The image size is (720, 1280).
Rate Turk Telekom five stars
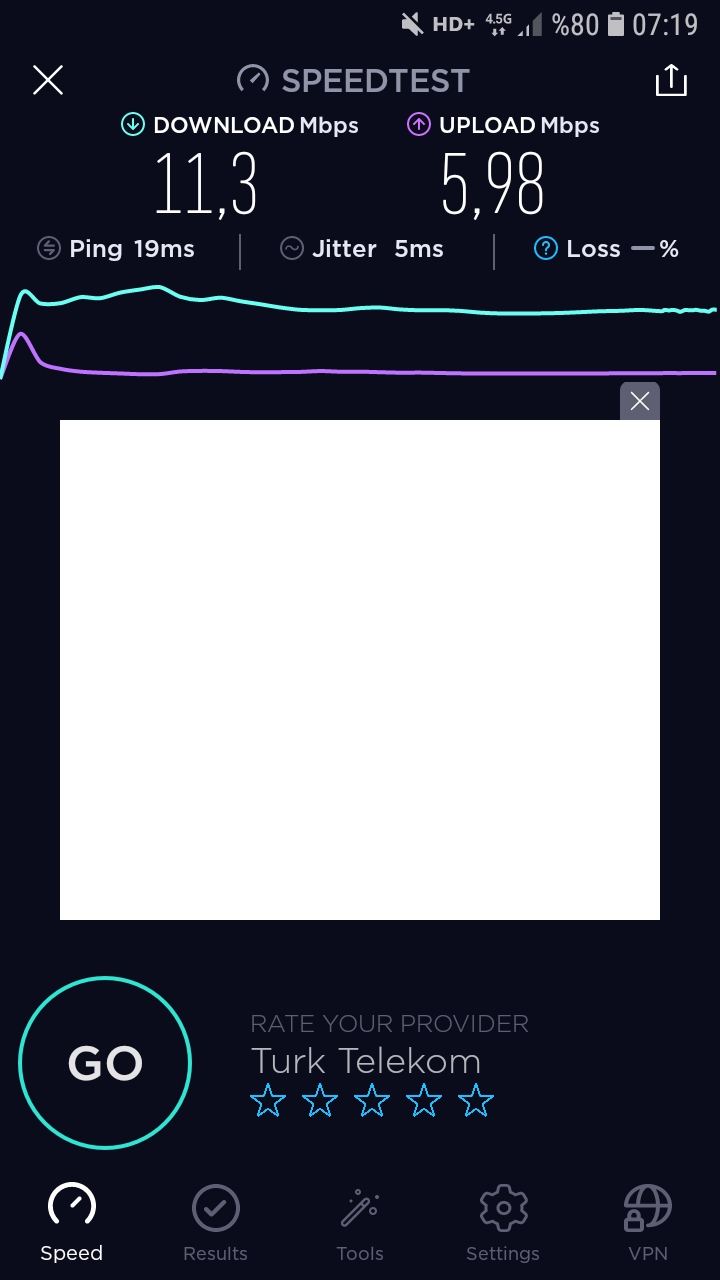(476, 1101)
